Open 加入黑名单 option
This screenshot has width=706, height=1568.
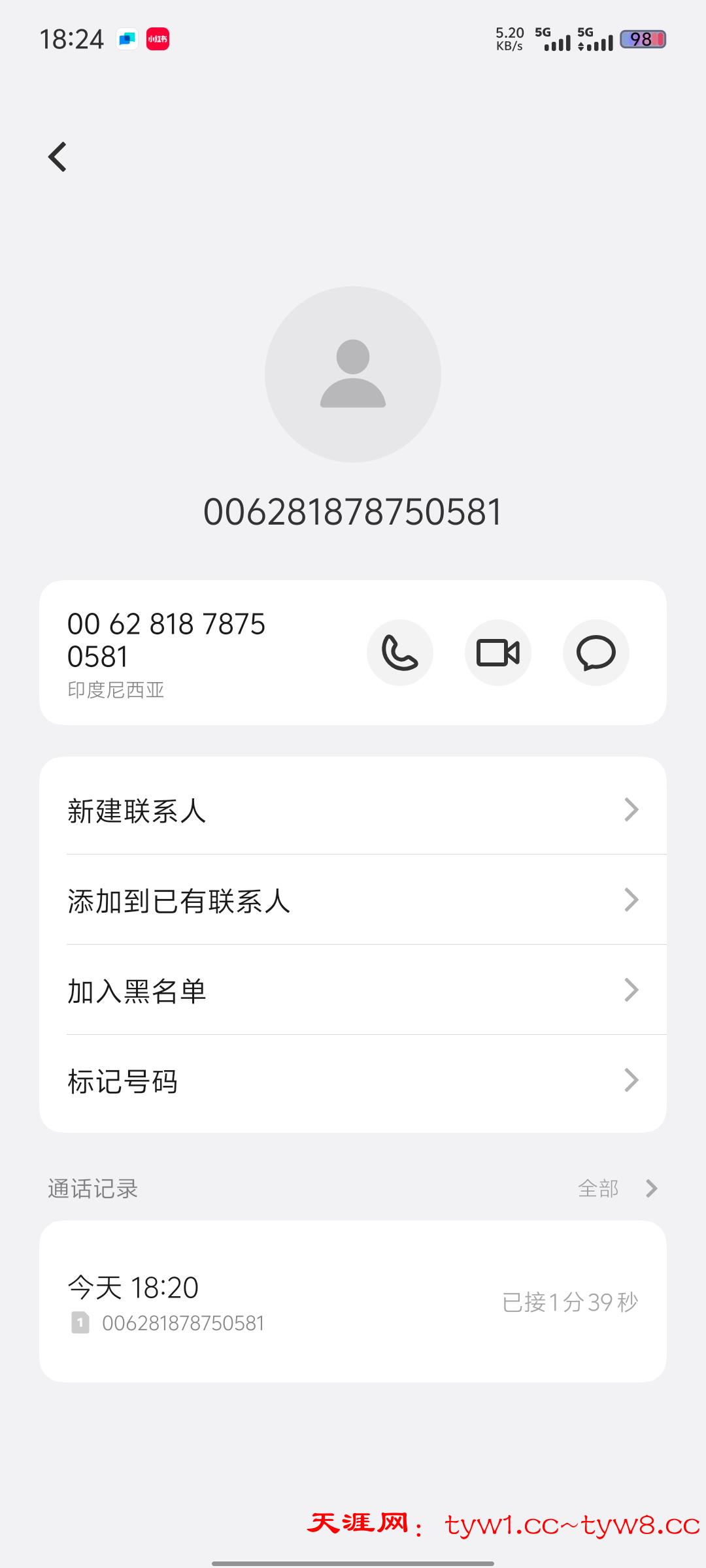[137, 990]
